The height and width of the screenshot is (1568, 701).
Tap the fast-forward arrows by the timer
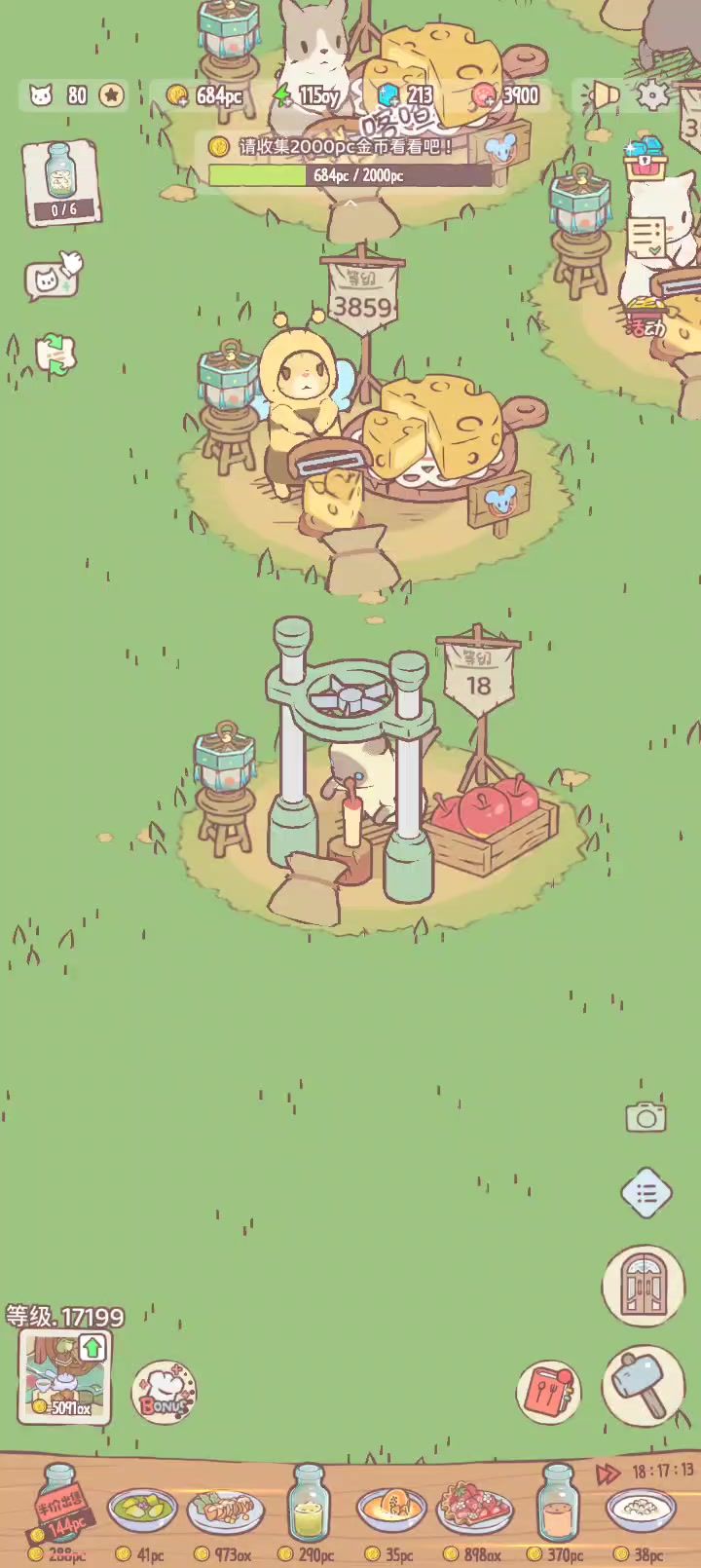coord(608,1473)
